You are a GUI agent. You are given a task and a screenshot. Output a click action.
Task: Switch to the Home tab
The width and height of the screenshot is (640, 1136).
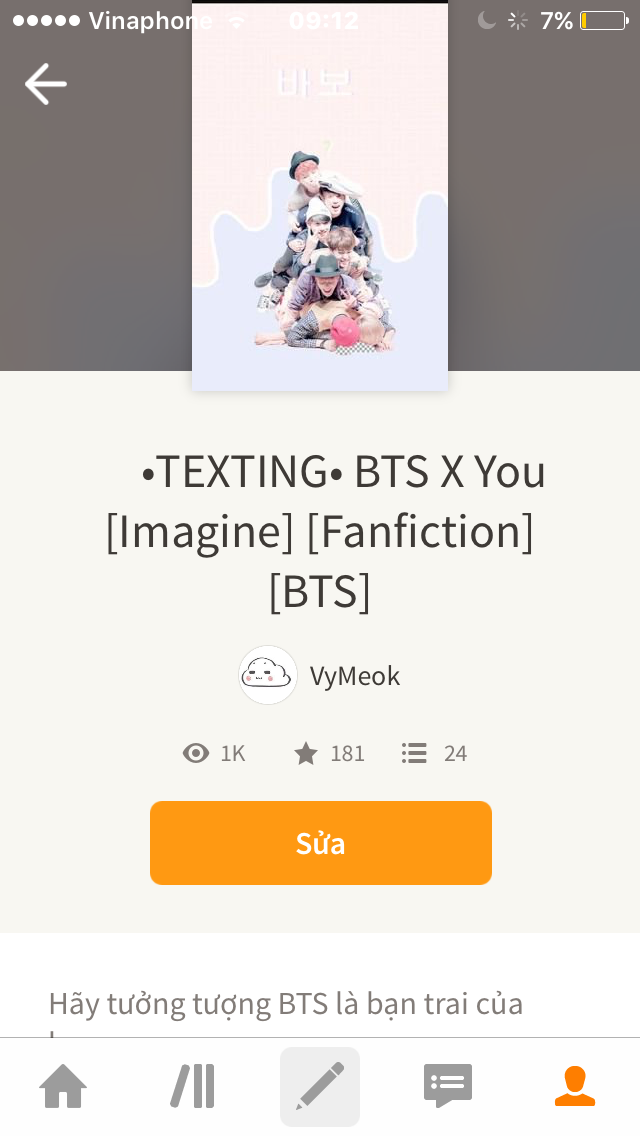63,1087
